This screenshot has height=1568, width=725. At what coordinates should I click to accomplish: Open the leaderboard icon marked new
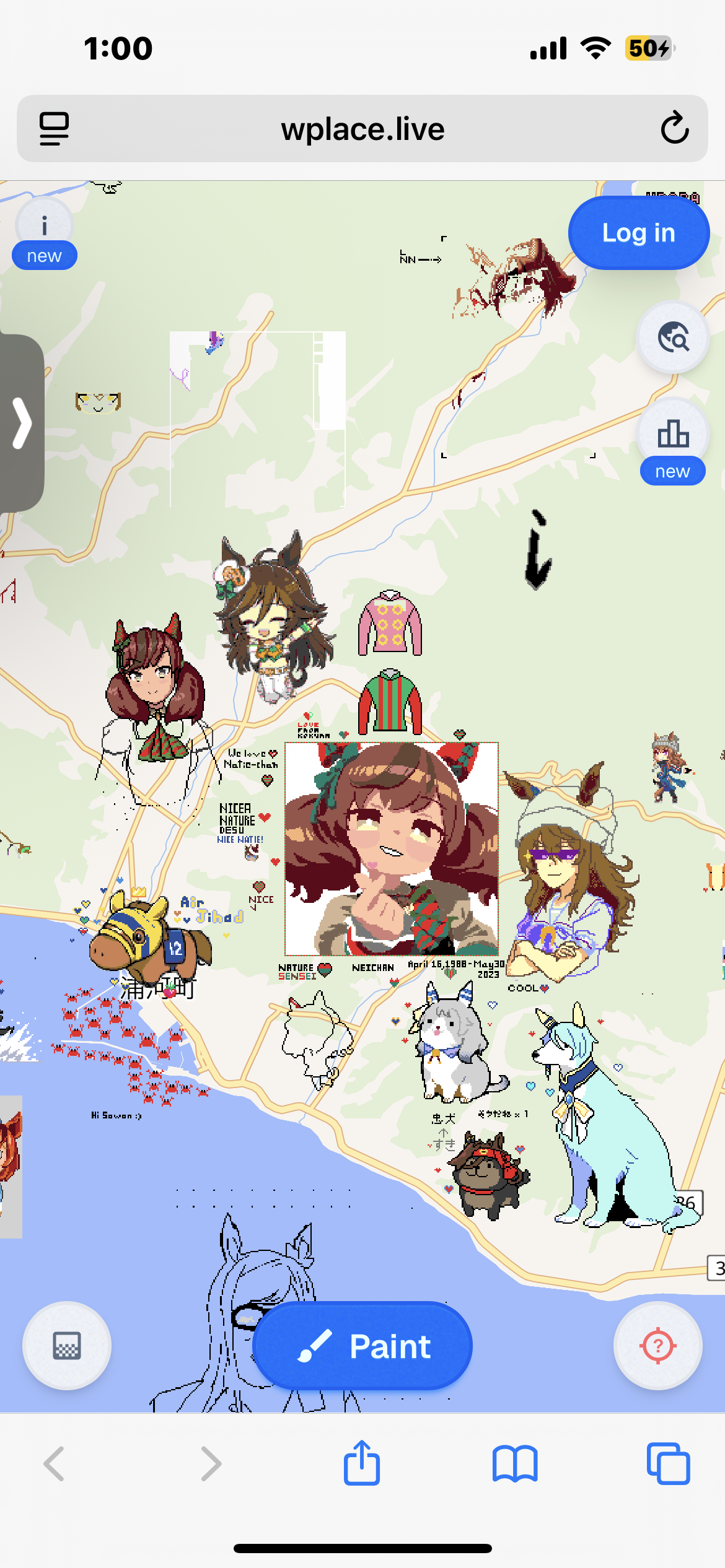pyautogui.click(x=673, y=441)
